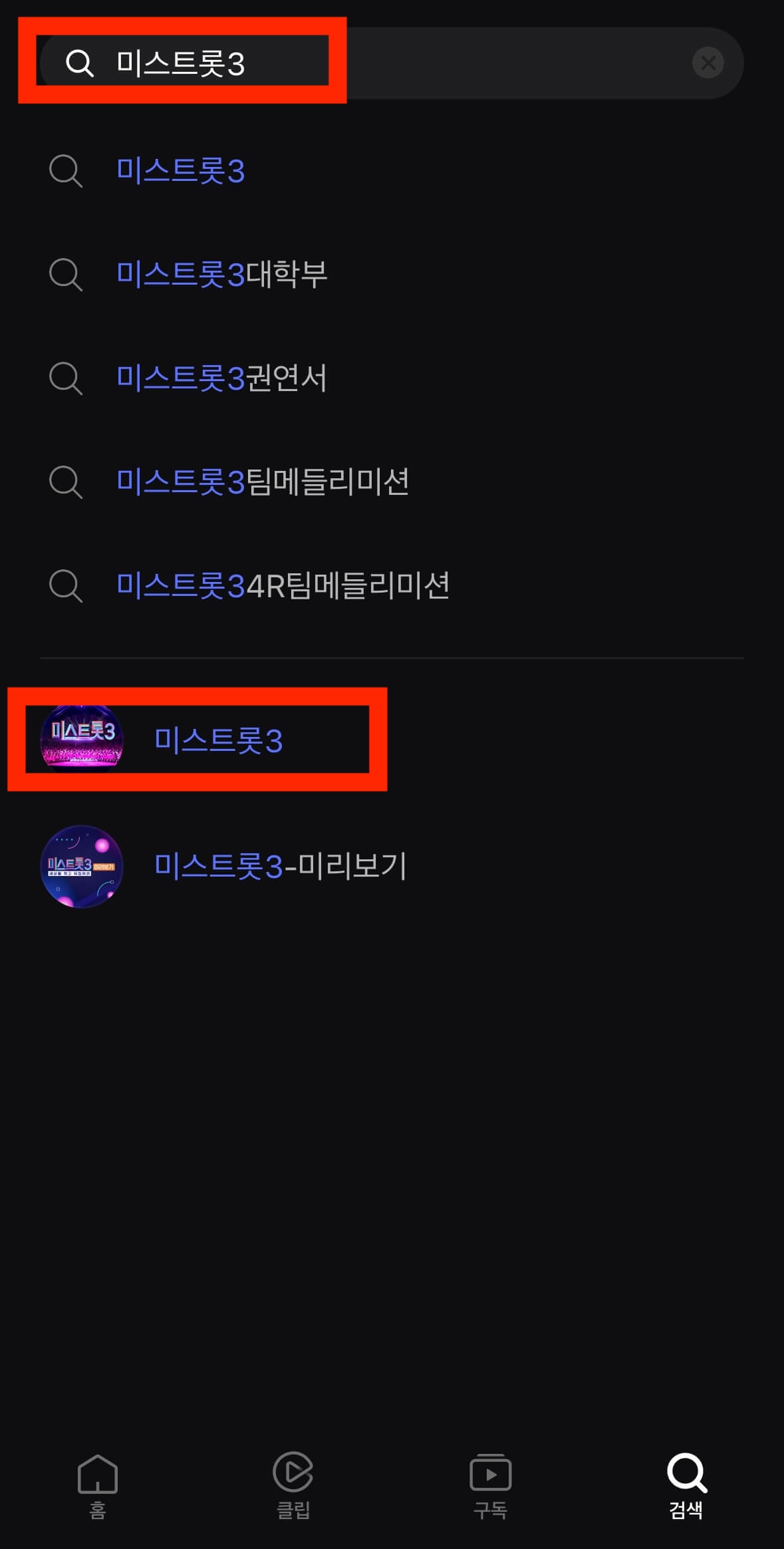This screenshot has height=1549, width=784.
Task: Tap the magnifier icon beside 미스트롯3권연서
Action: 65,379
